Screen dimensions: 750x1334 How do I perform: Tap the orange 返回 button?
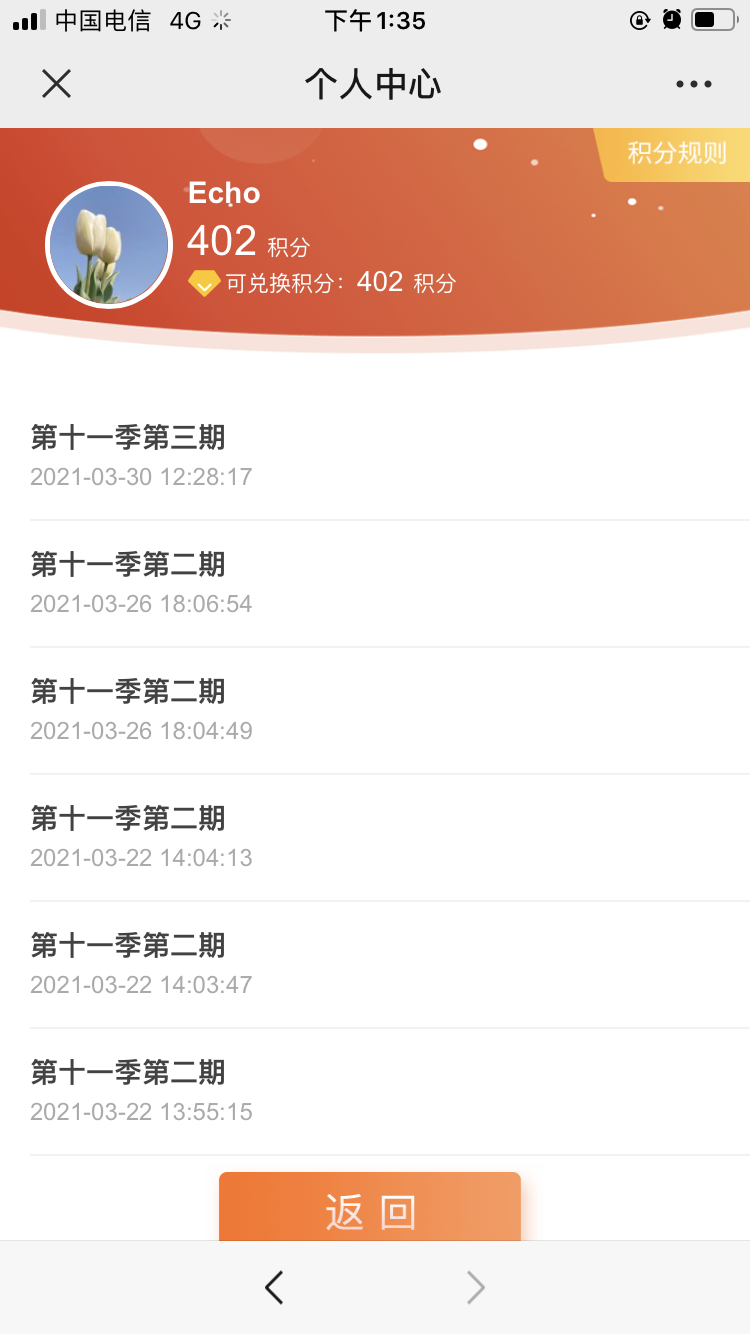(x=370, y=1209)
